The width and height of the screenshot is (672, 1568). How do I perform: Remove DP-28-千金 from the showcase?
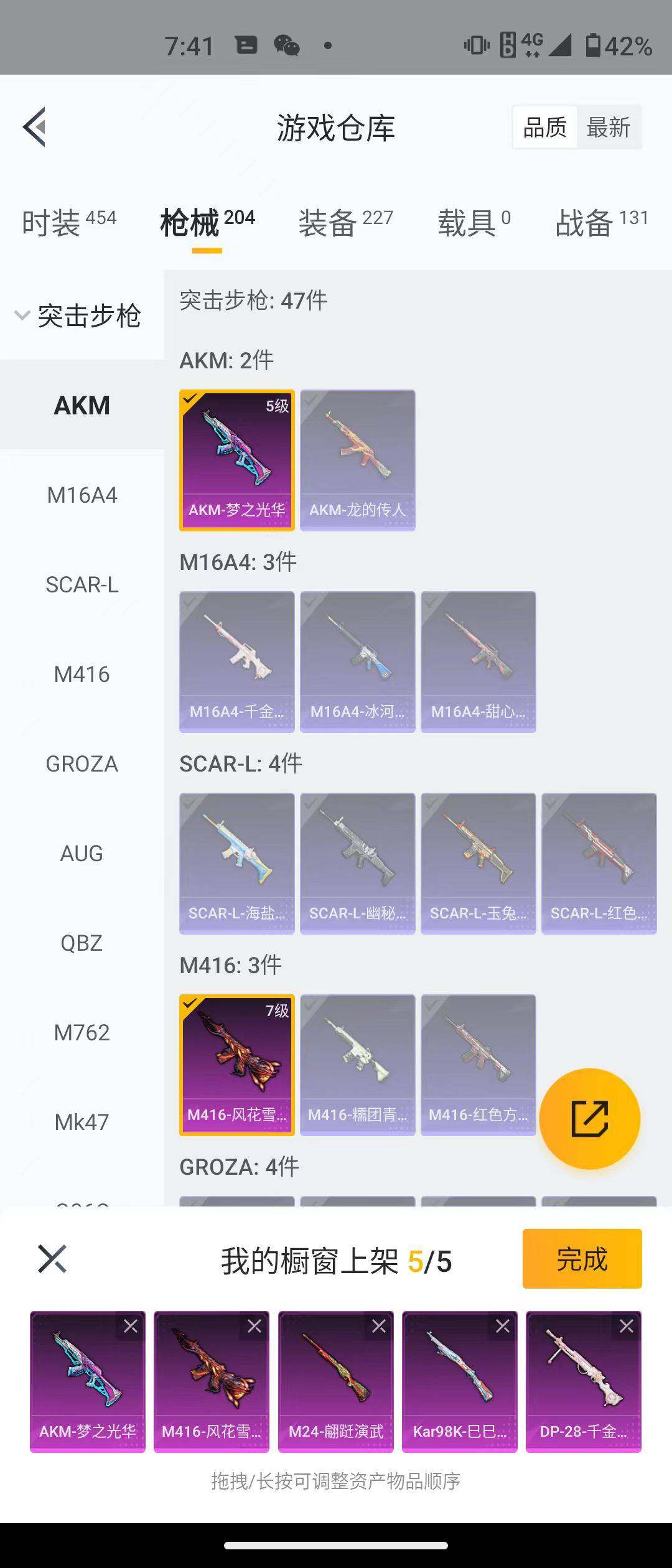pos(626,1326)
